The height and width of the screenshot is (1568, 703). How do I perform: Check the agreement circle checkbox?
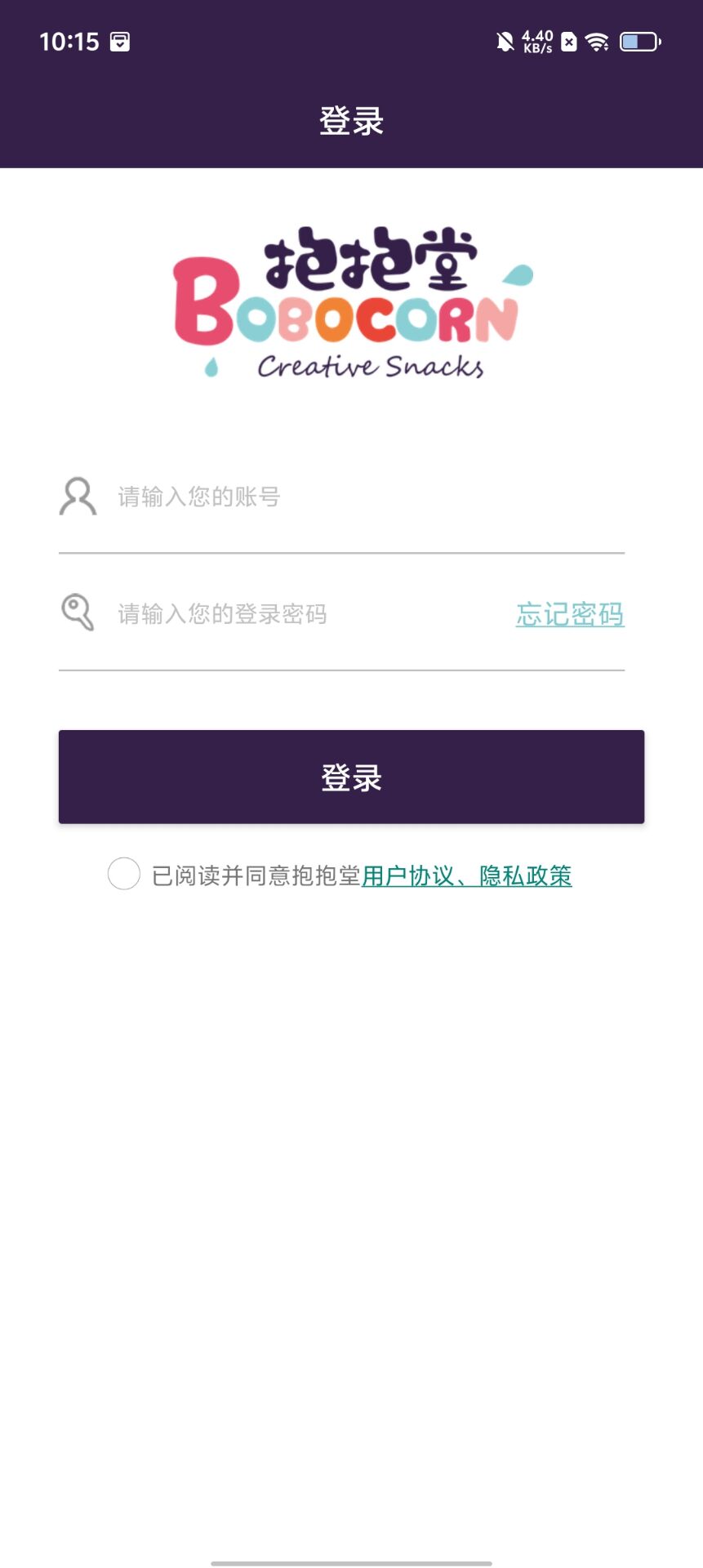click(124, 874)
